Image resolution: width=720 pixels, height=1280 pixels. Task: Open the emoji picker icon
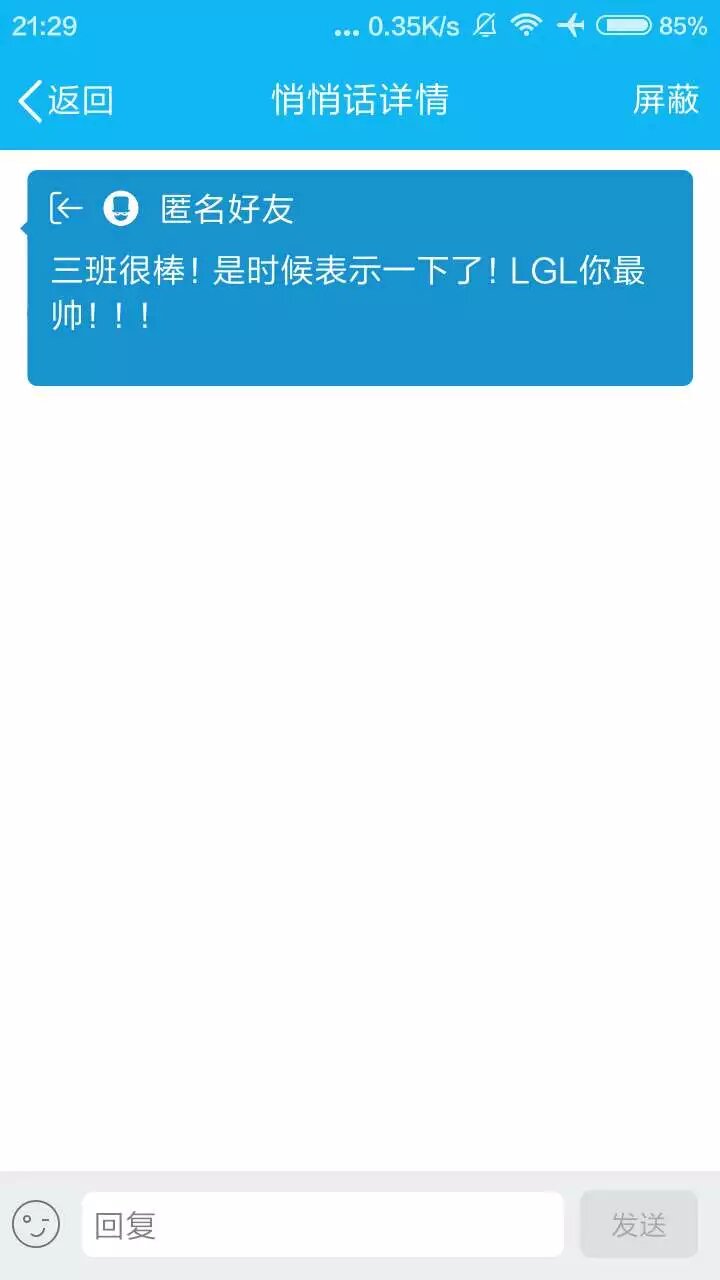(36, 1224)
